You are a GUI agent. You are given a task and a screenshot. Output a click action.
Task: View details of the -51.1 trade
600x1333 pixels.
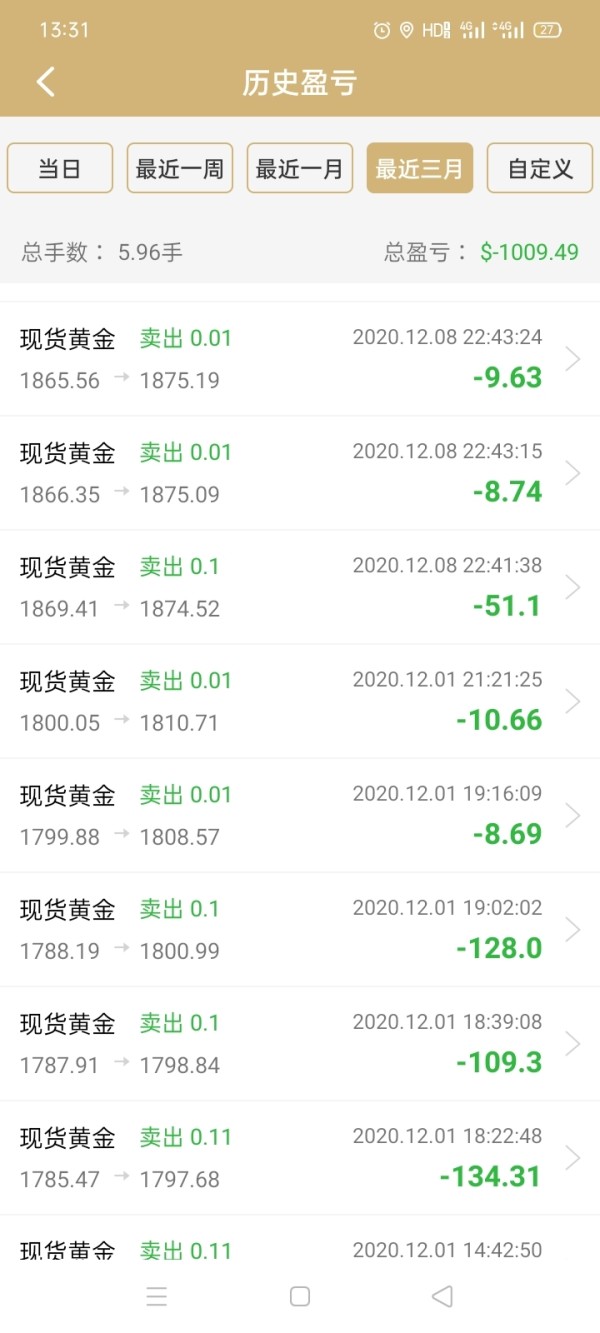point(300,587)
